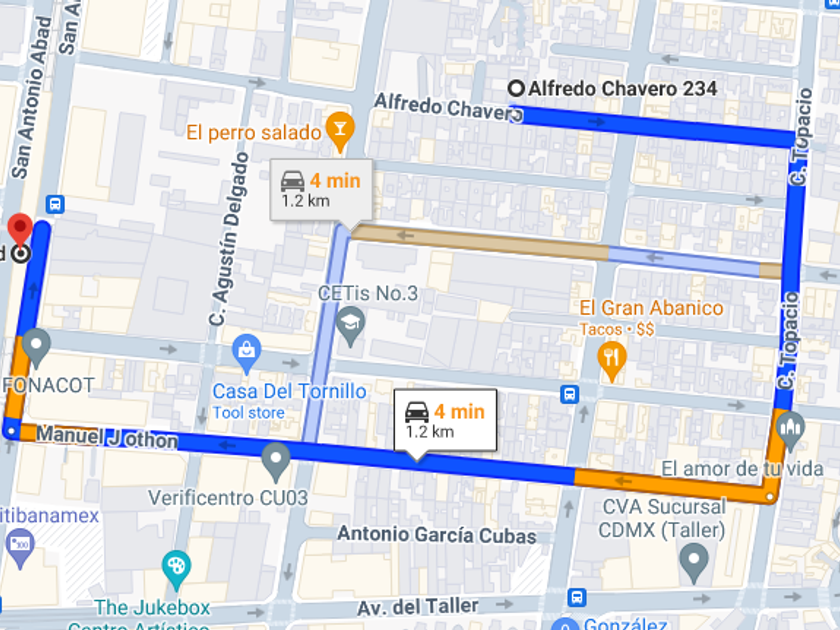Tap the Alfredo Chavero 234 start point

(516, 88)
